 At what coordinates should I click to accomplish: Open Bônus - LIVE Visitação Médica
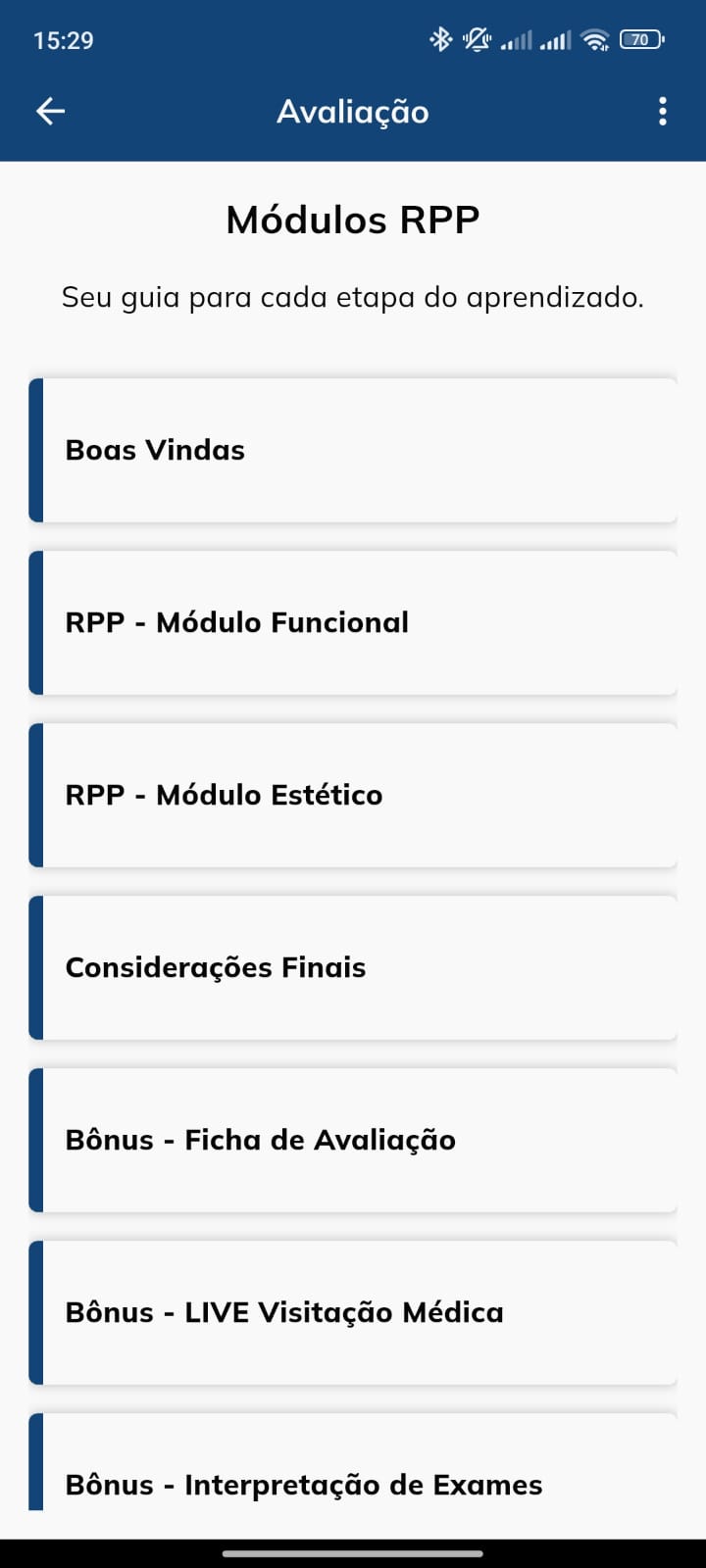coord(353,1313)
